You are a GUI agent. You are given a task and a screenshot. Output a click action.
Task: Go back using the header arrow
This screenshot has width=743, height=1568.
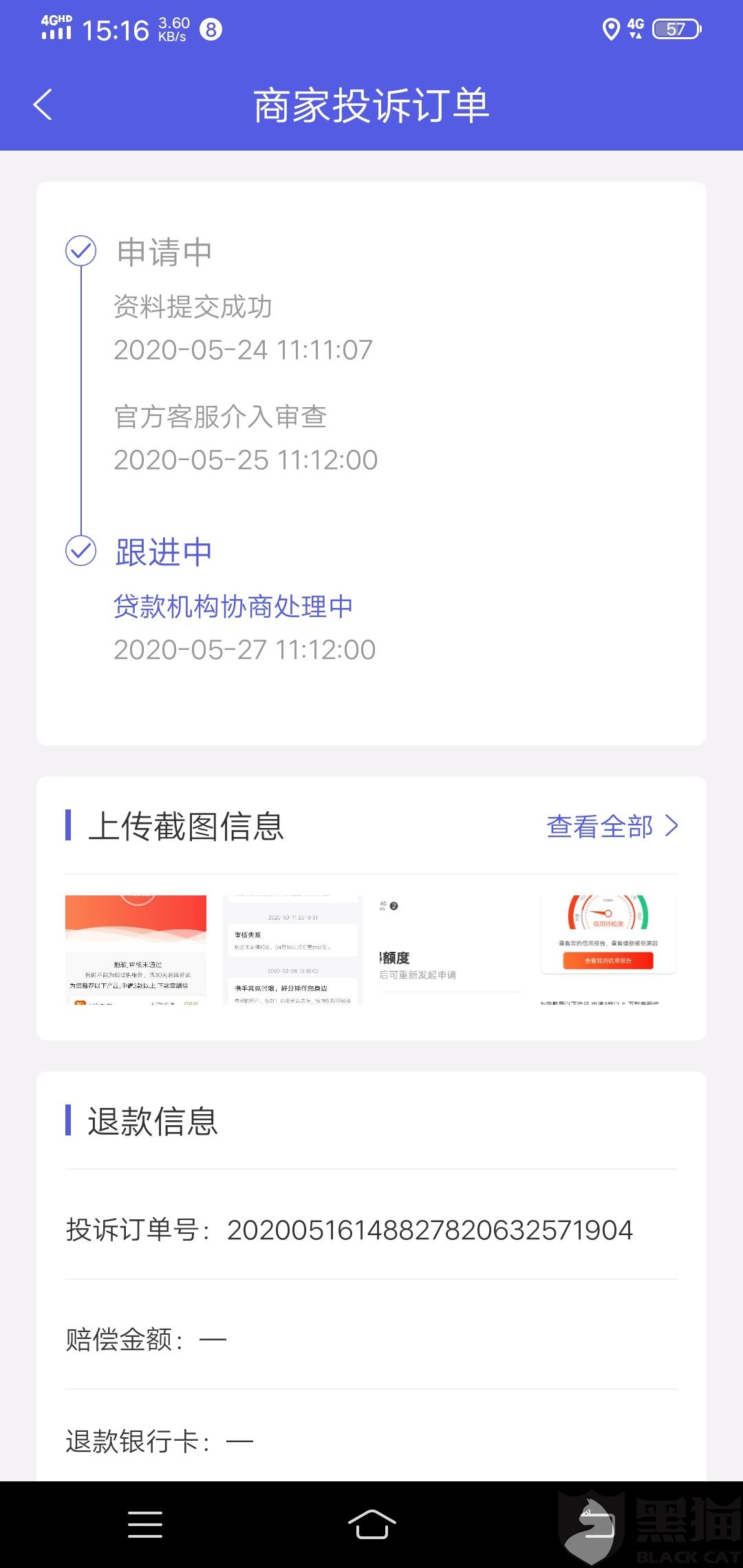pyautogui.click(x=43, y=105)
